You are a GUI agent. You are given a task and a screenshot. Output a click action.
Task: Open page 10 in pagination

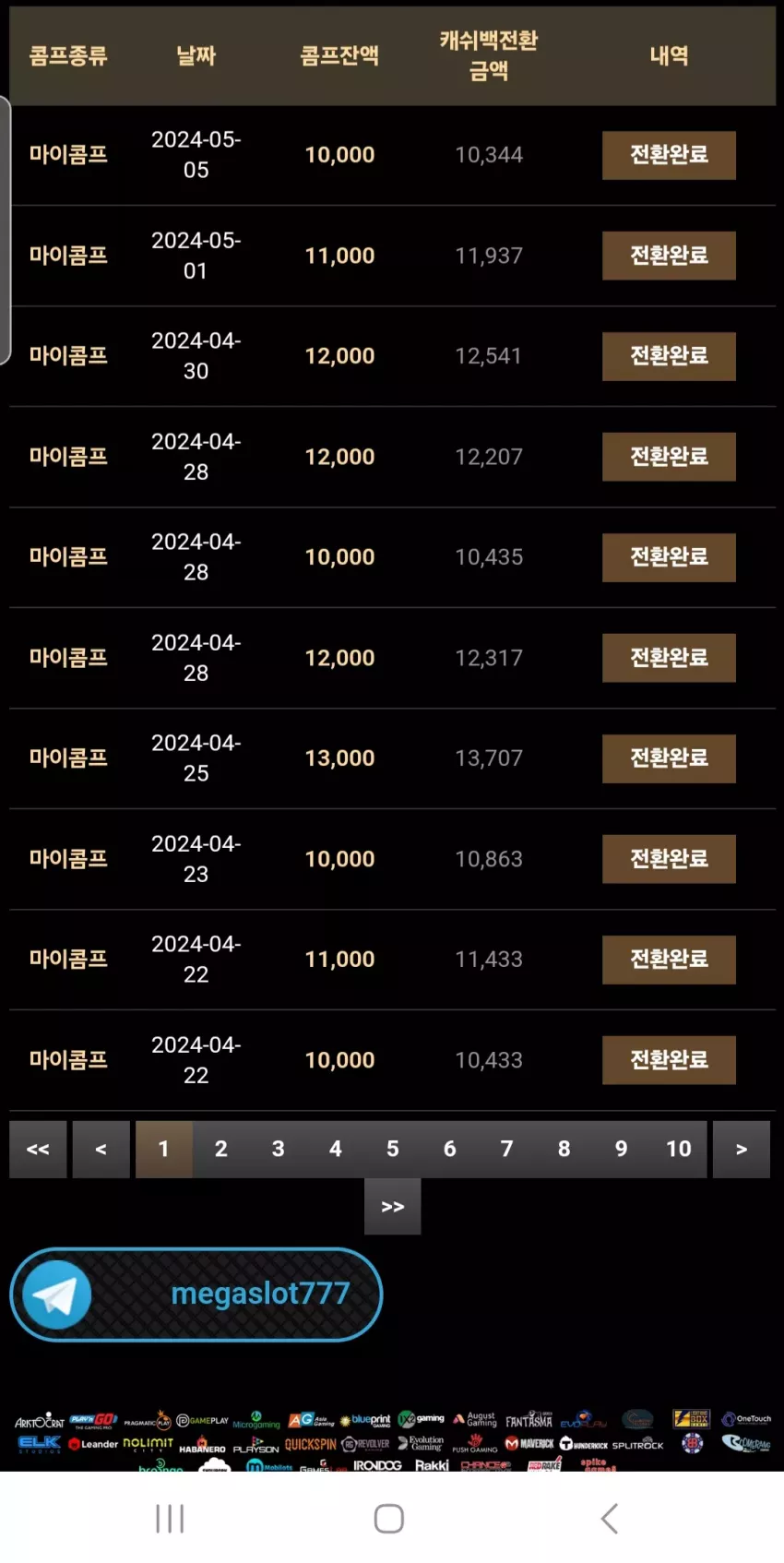click(678, 1149)
